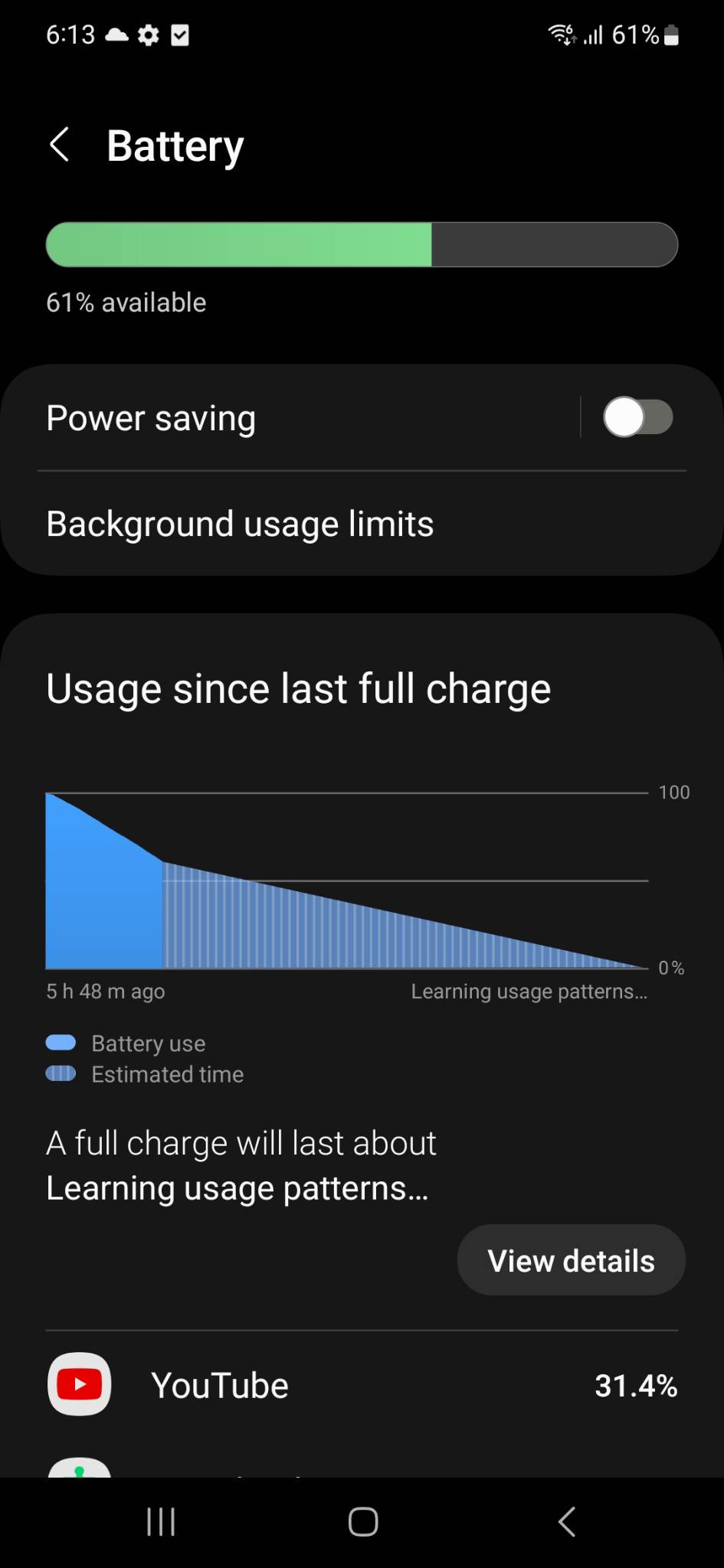This screenshot has width=724, height=1568.
Task: Open YouTube battery usage row
Action: [x=362, y=1385]
